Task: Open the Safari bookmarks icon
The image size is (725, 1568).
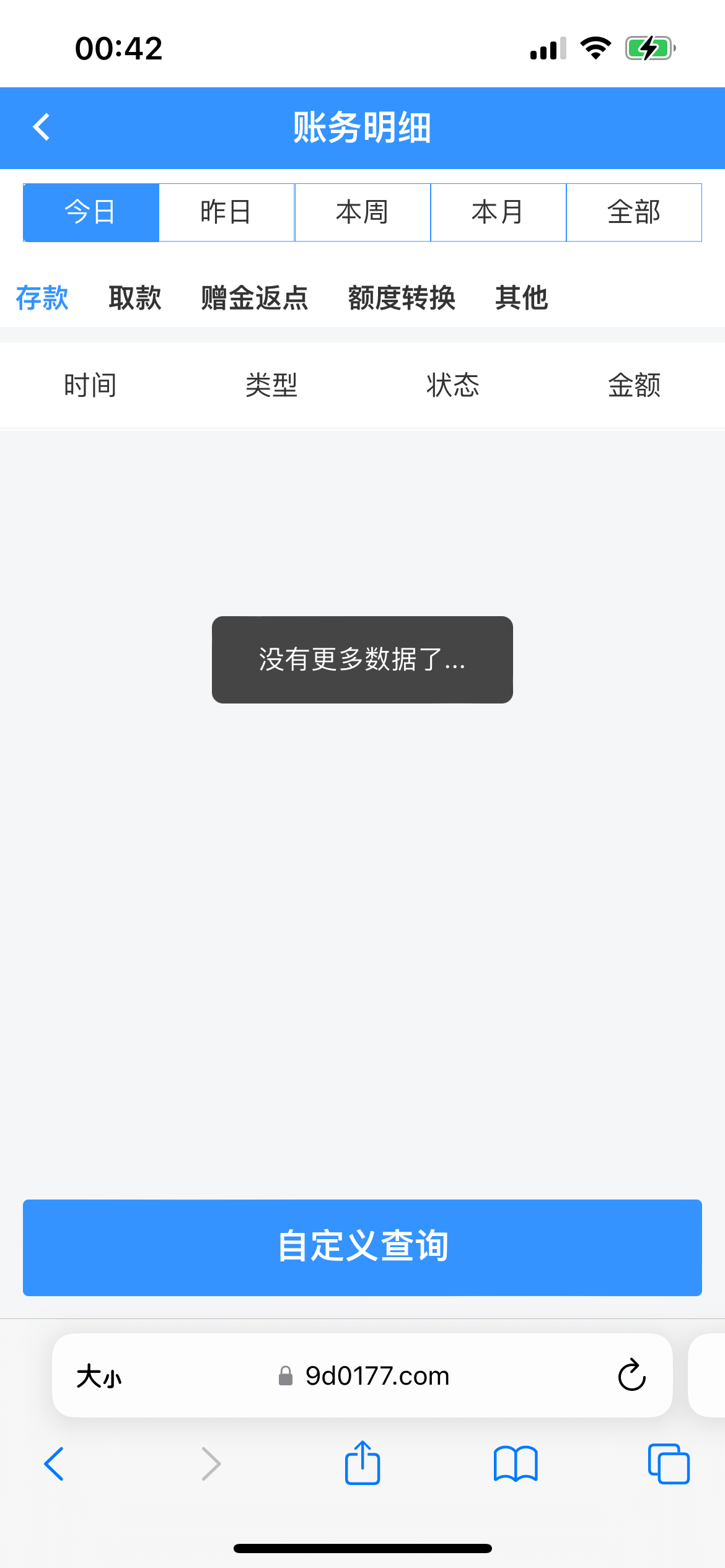Action: (x=515, y=1465)
